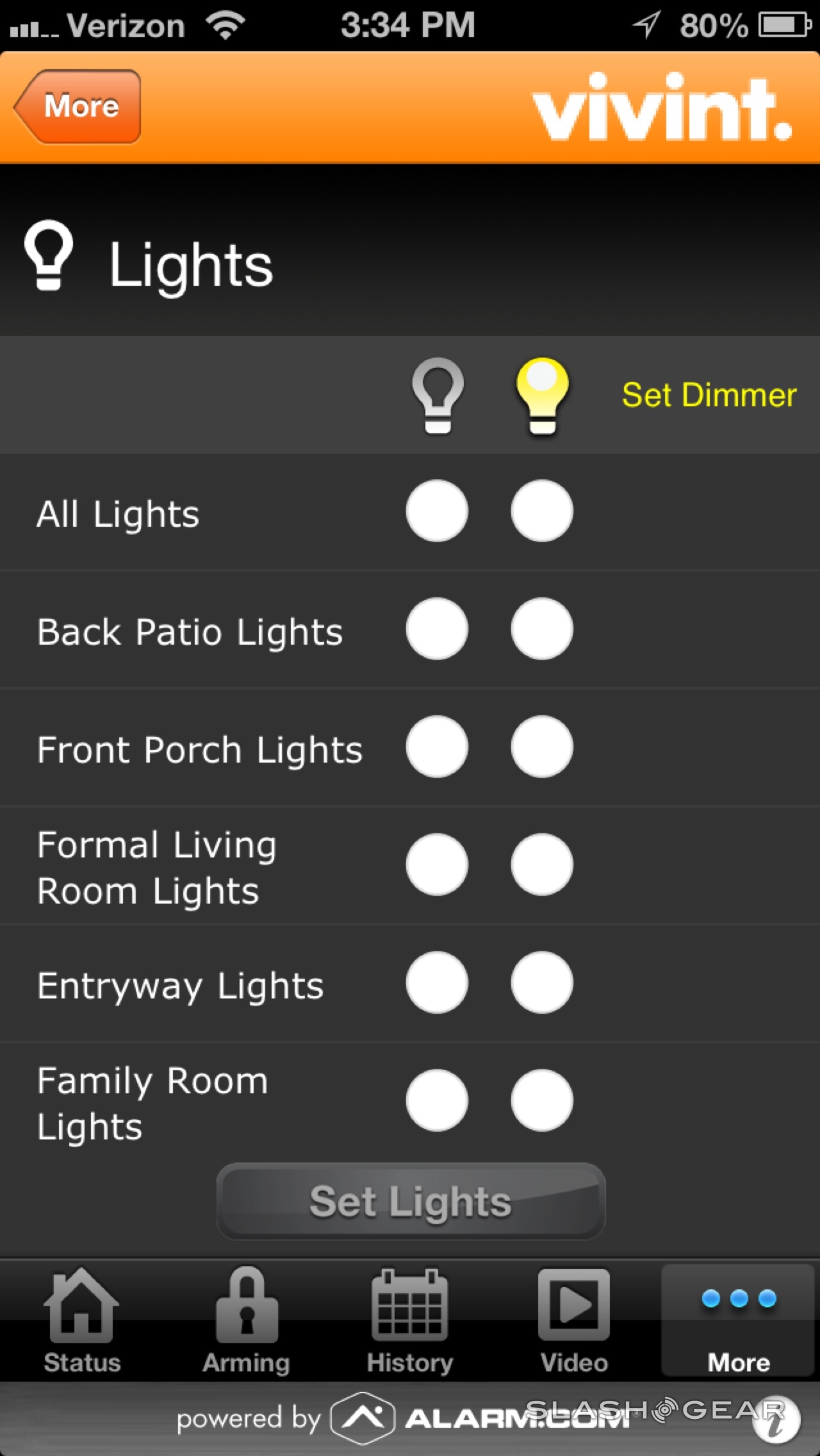Open the History tab
This screenshot has width=820, height=1456.
pos(410,1321)
